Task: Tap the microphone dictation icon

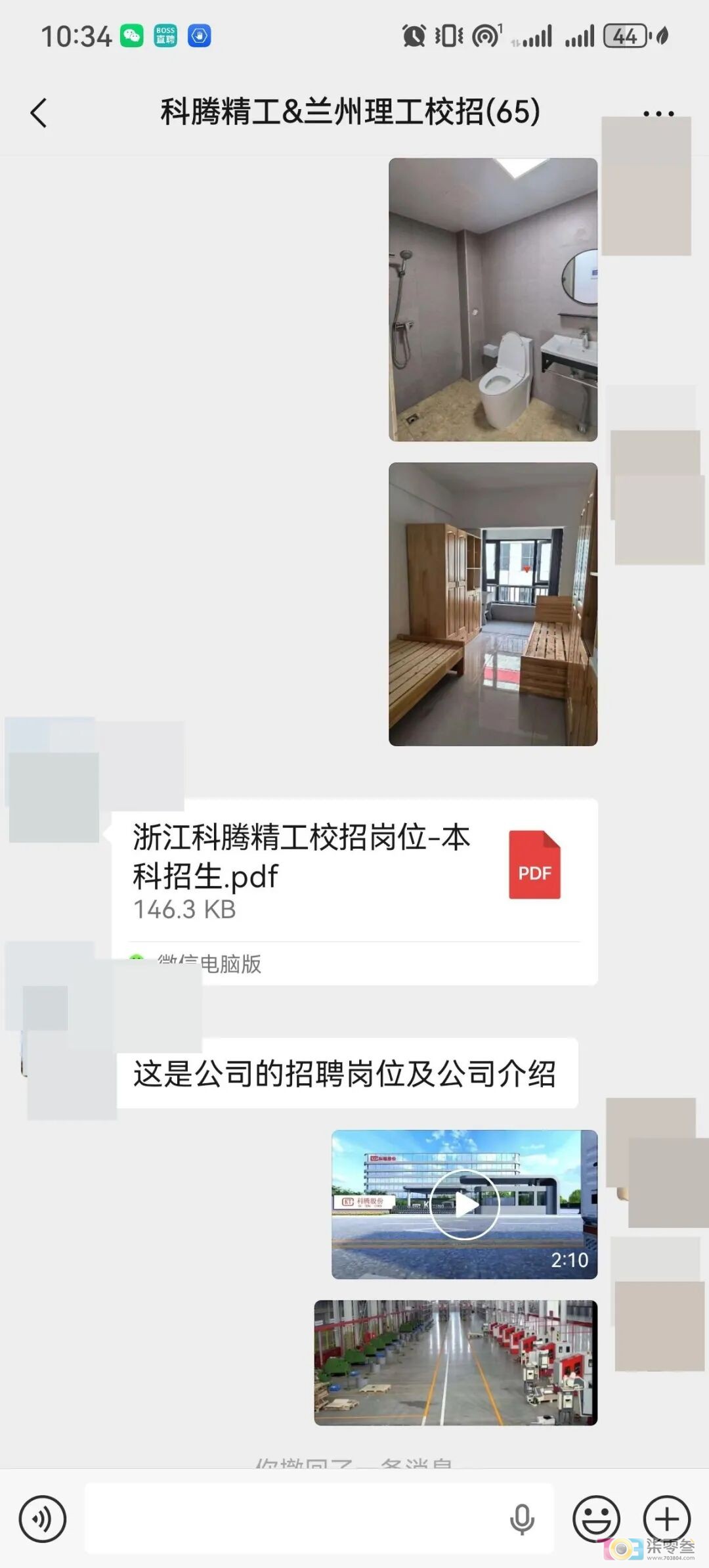Action: coord(523,1519)
